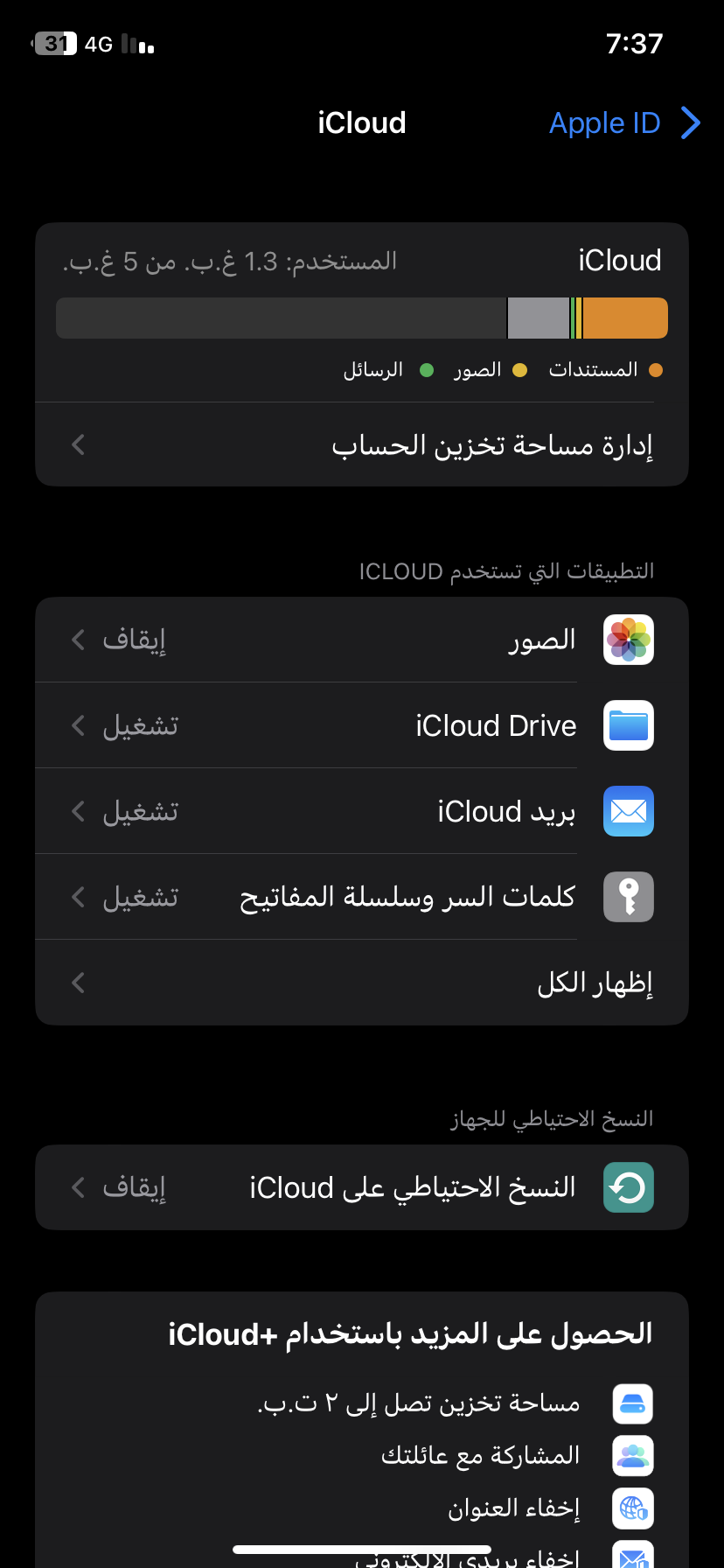Open النسخ الاحتياطي على iCloud (iCloud Backup)

click(362, 1187)
